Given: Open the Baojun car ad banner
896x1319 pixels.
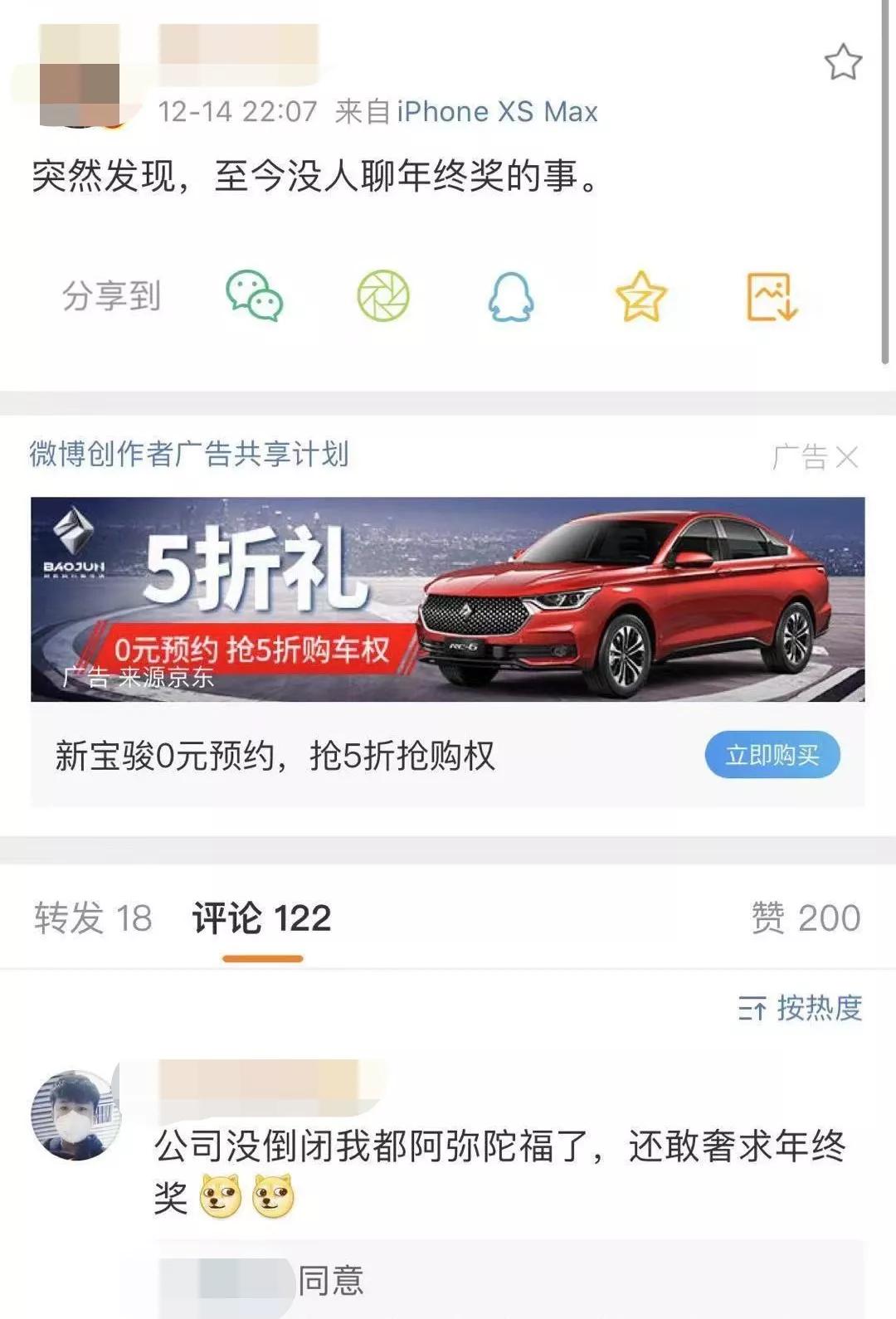Looking at the screenshot, I should pos(448,599).
